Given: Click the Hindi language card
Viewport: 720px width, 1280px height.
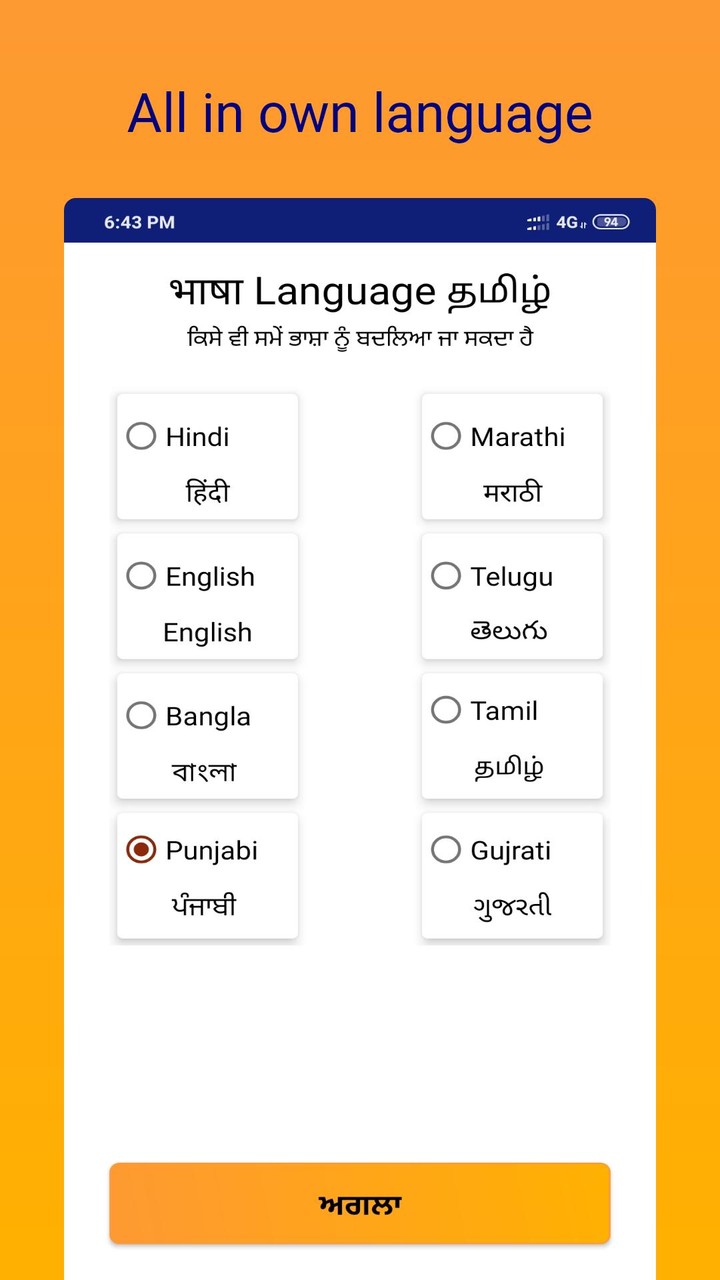Looking at the screenshot, I should click(x=207, y=456).
